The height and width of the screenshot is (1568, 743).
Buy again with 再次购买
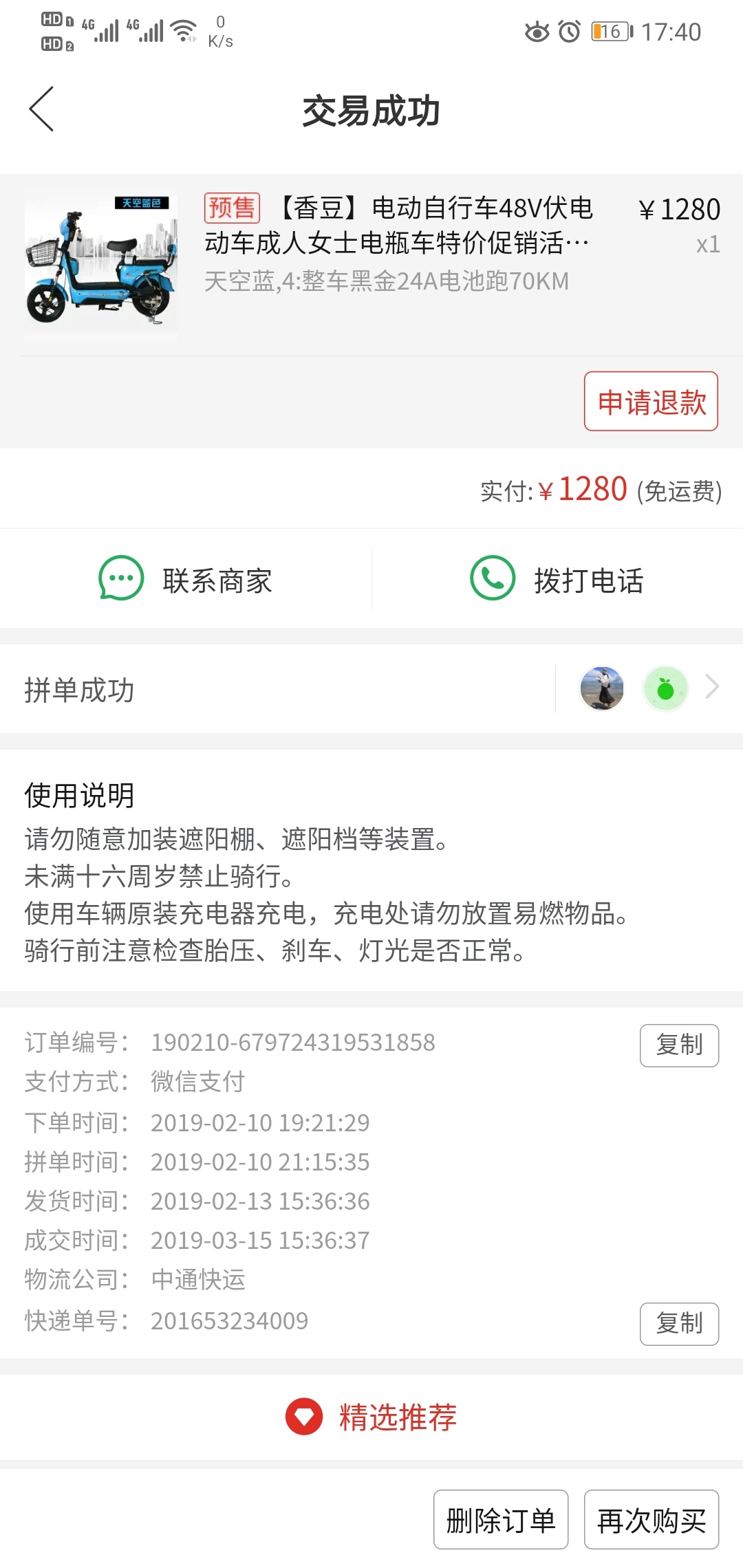coord(651,1520)
